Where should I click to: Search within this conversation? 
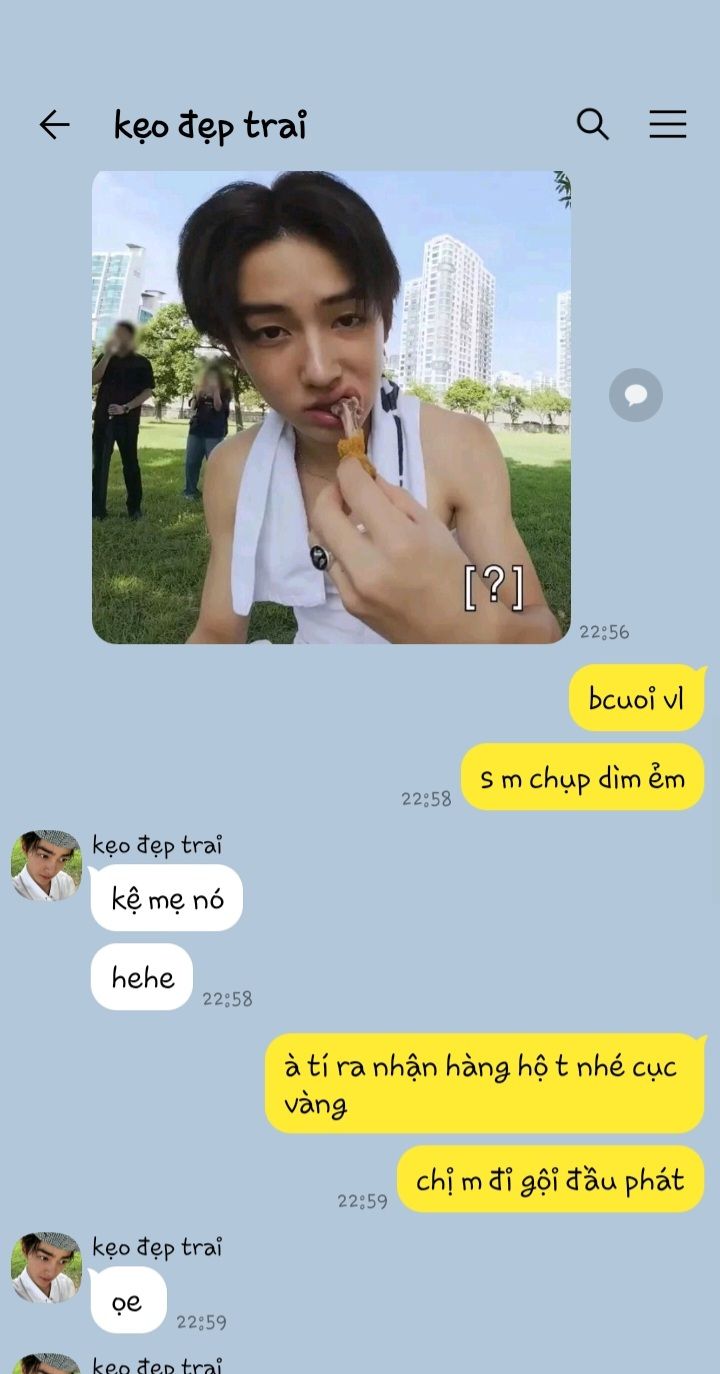point(592,124)
